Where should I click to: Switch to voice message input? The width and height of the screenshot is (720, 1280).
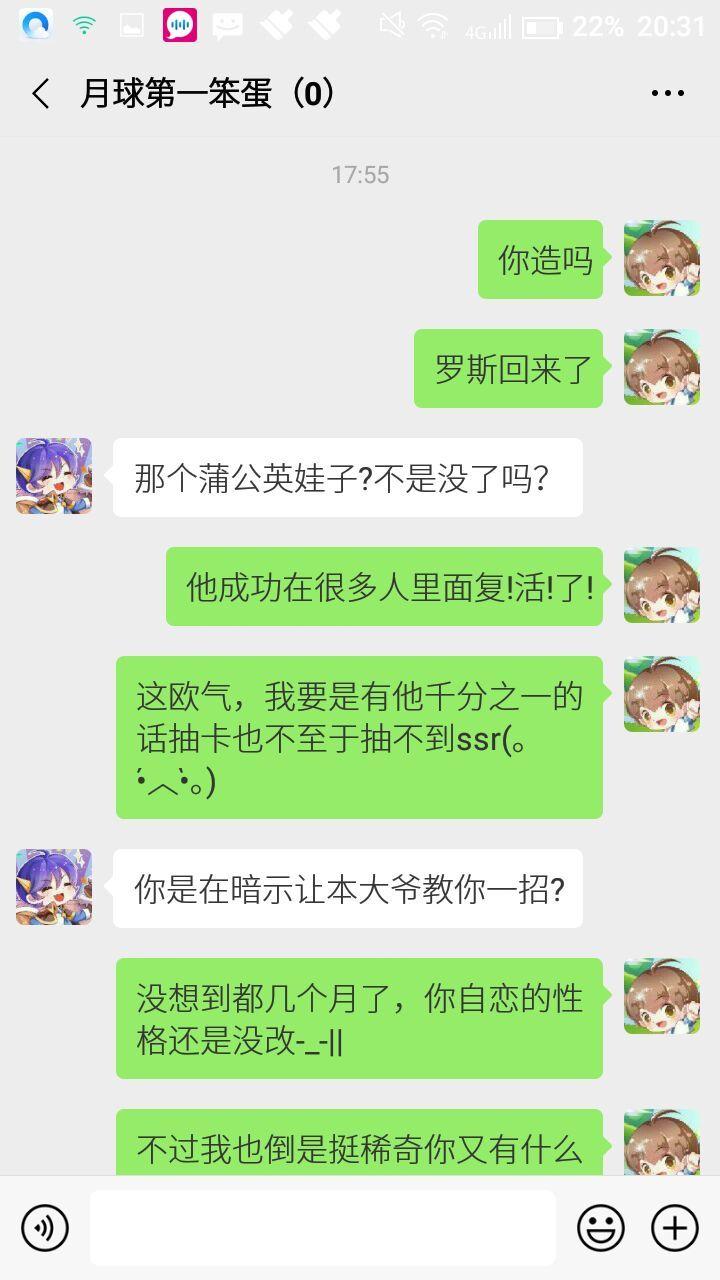point(45,1227)
